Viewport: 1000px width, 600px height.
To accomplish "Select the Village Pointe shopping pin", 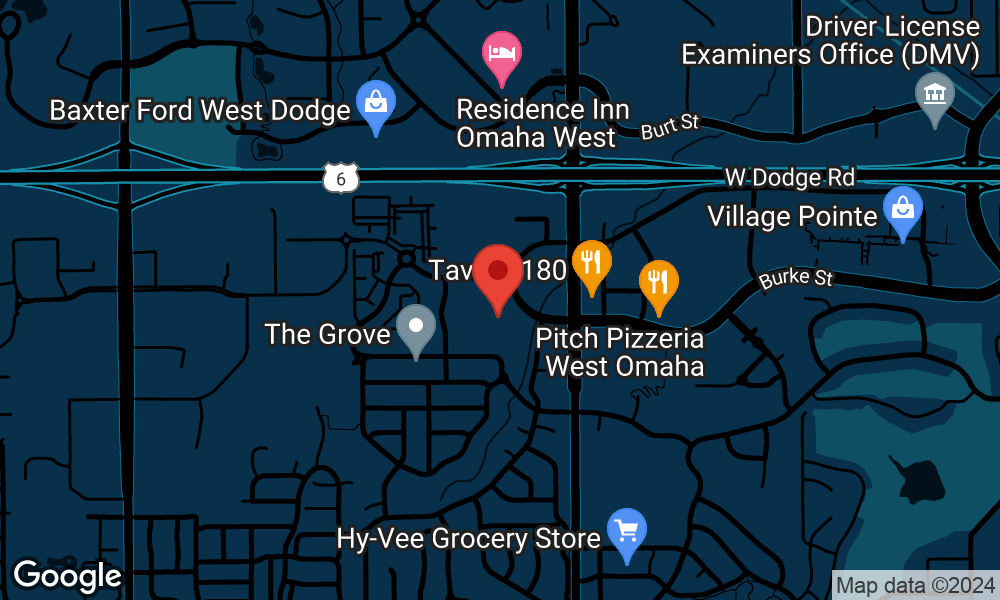I will point(902,210).
